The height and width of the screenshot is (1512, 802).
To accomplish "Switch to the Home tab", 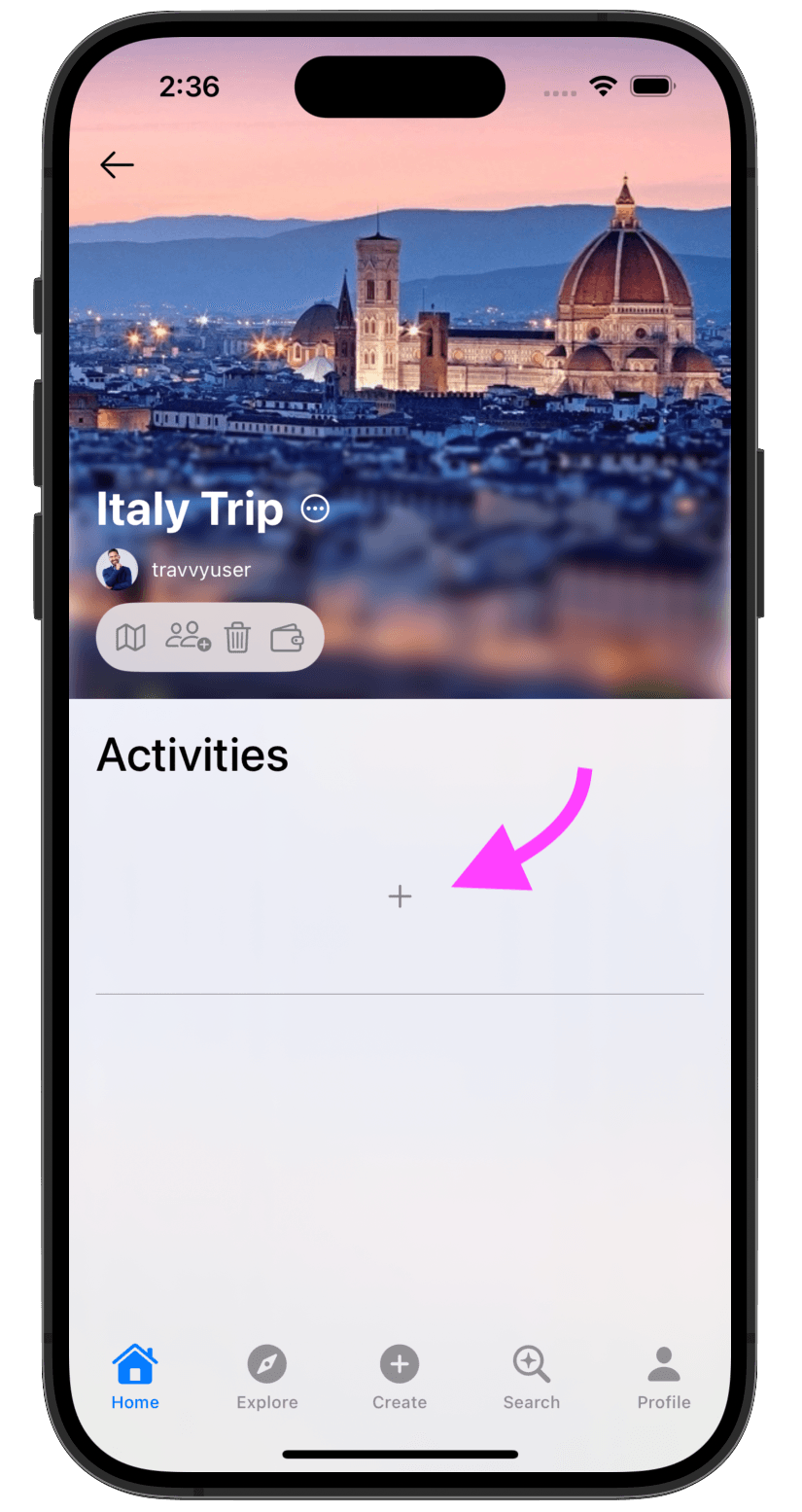I will 134,1377.
